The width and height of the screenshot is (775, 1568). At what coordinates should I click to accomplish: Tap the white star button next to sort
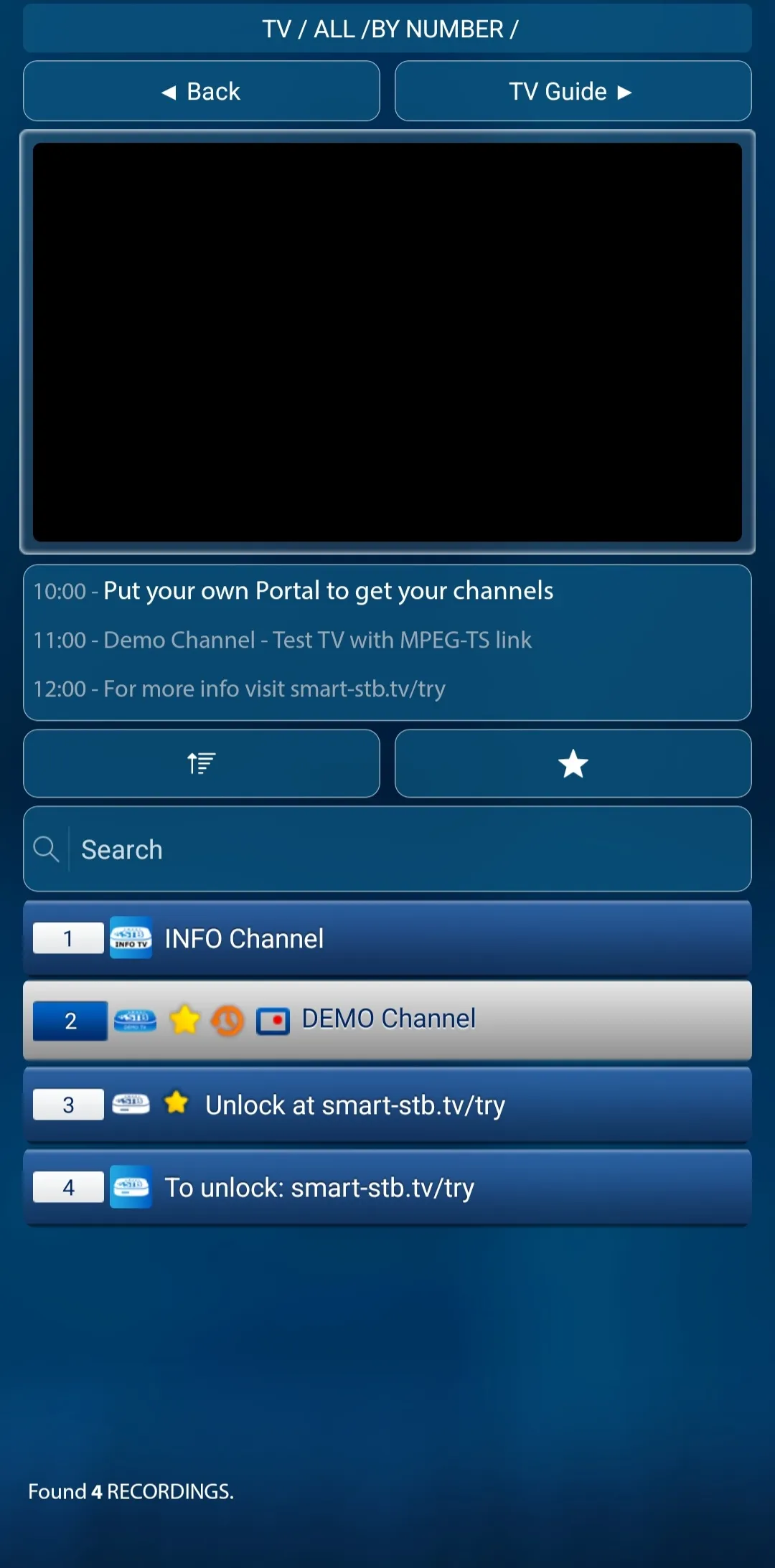[573, 763]
